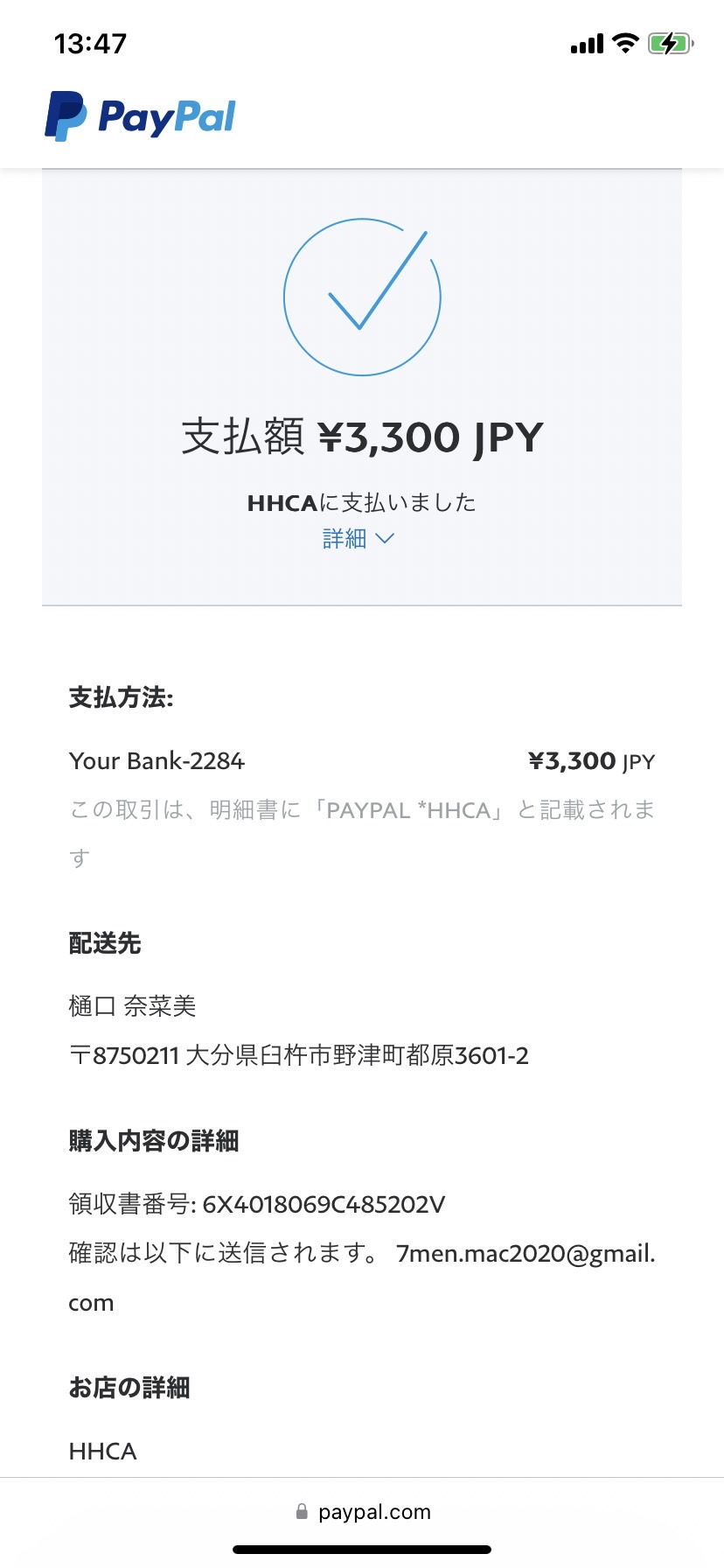Expand the 詳細 payment details
The width and height of the screenshot is (724, 1568).
(359, 538)
